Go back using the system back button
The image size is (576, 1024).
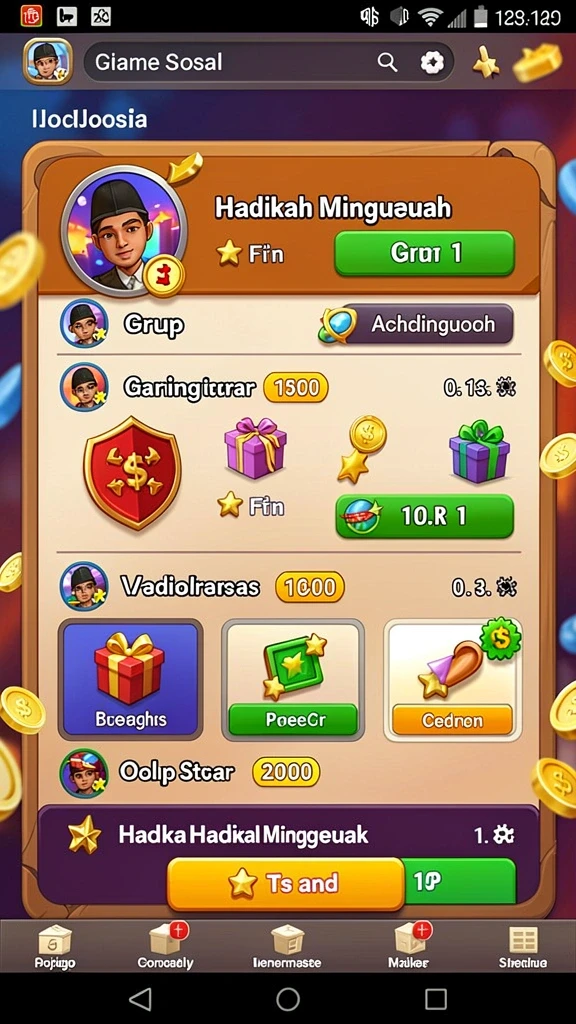pos(140,999)
